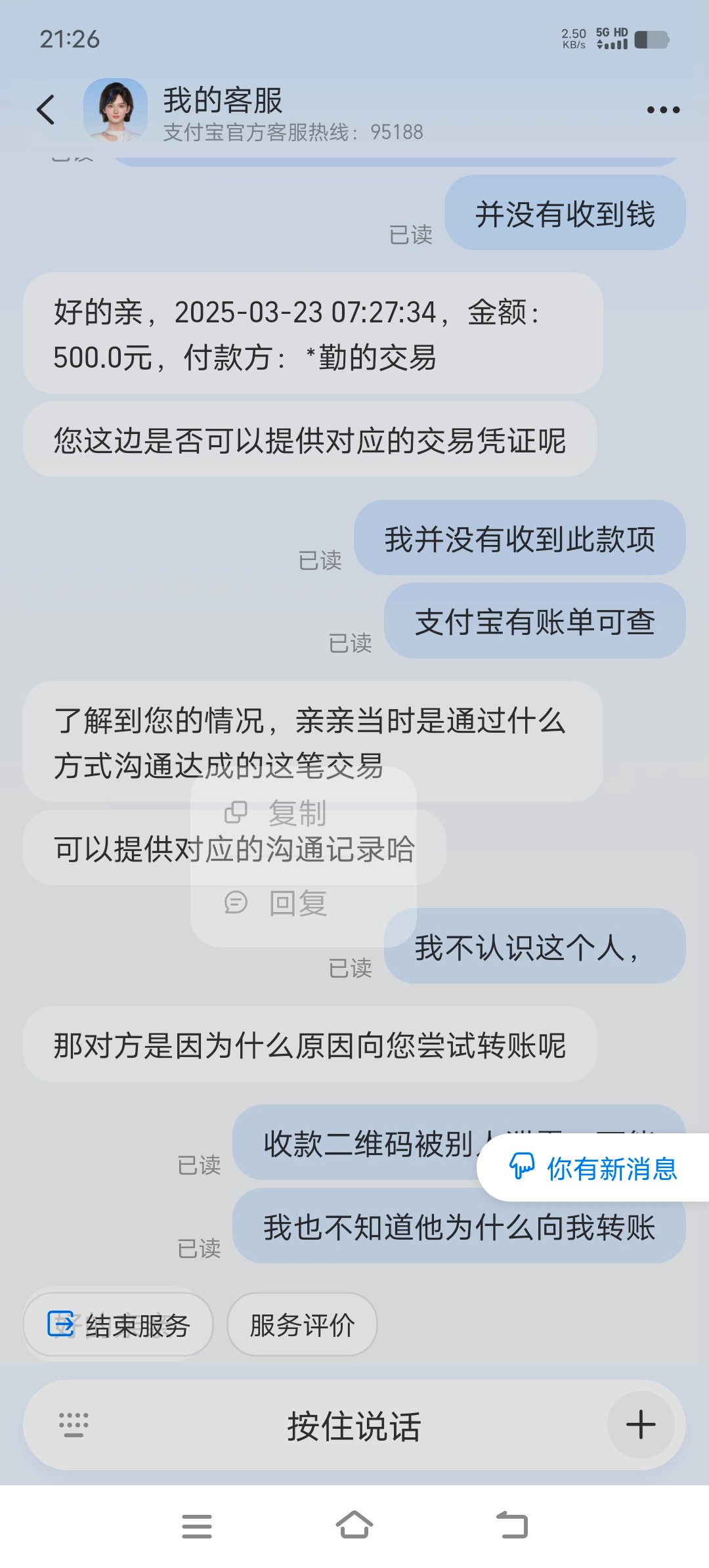Select the message 我并没有收到此款项

[x=519, y=540]
